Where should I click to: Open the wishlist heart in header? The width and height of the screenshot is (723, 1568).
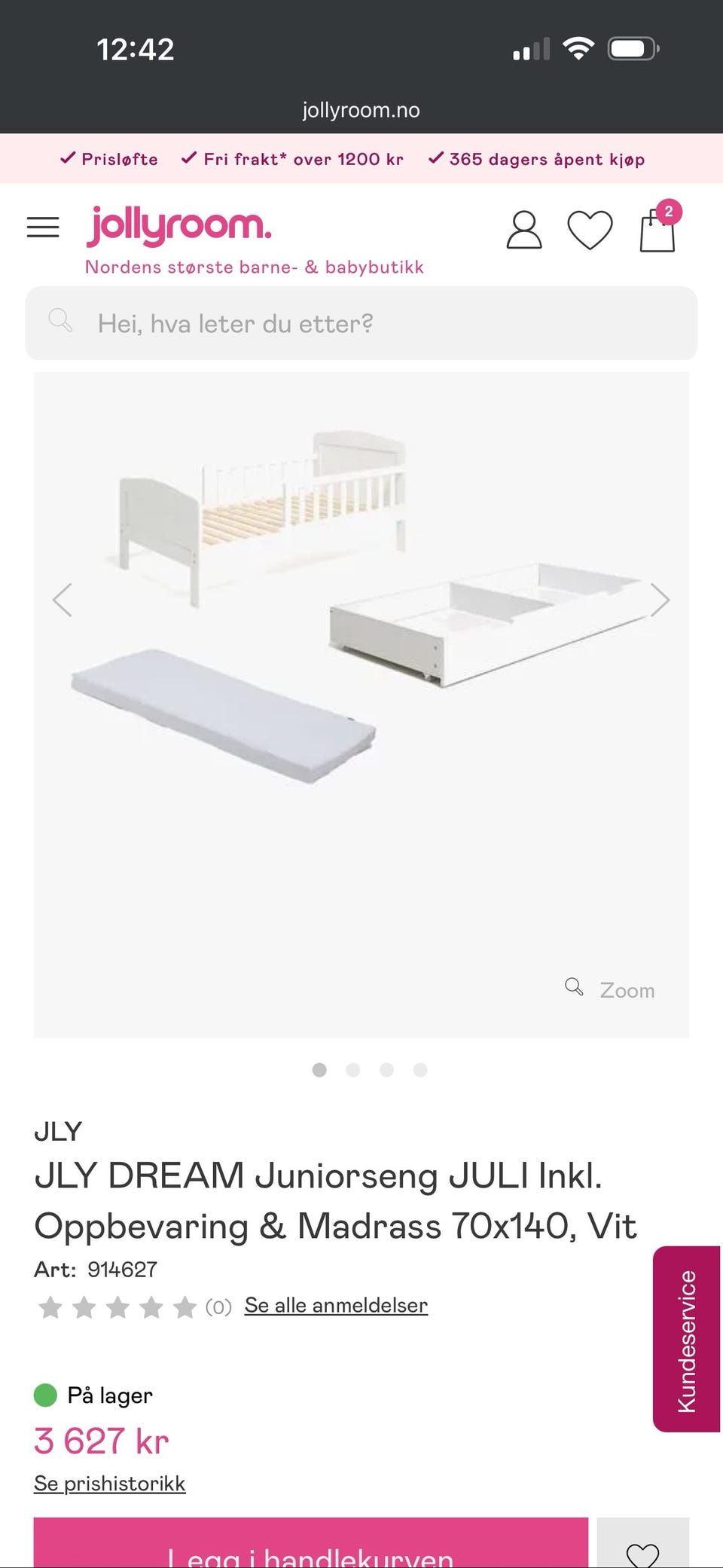[590, 230]
